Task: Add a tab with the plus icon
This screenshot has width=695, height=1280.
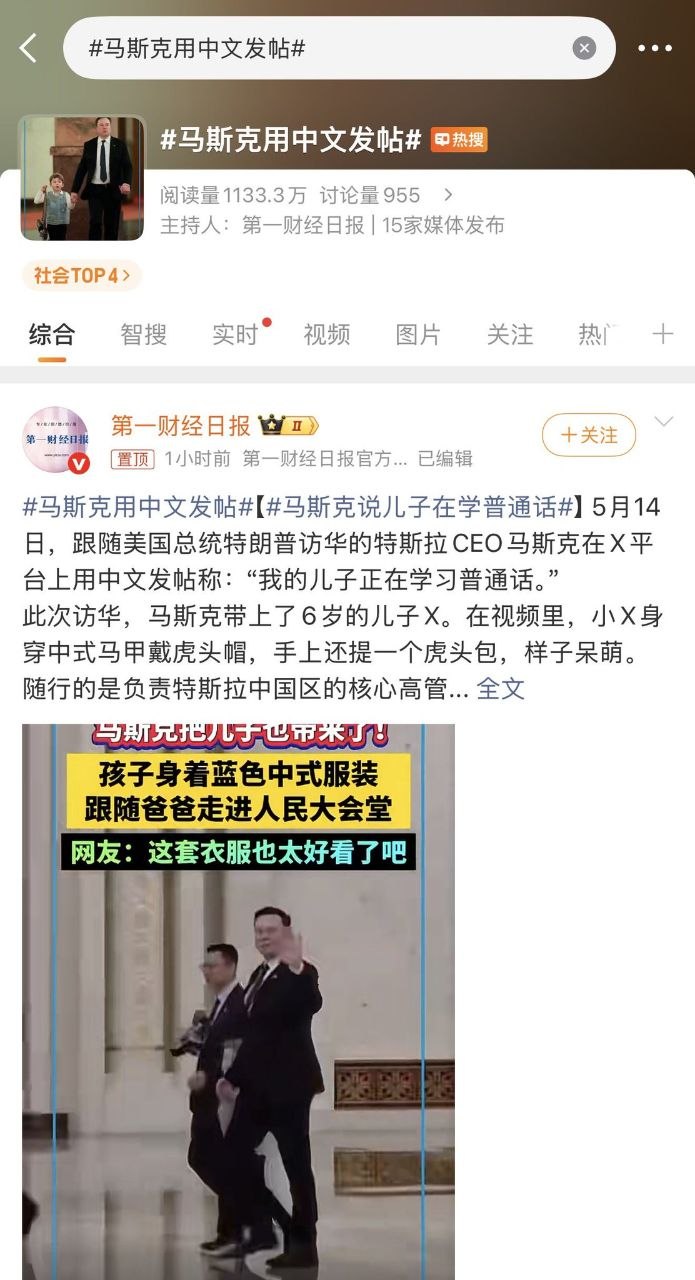Action: point(663,334)
